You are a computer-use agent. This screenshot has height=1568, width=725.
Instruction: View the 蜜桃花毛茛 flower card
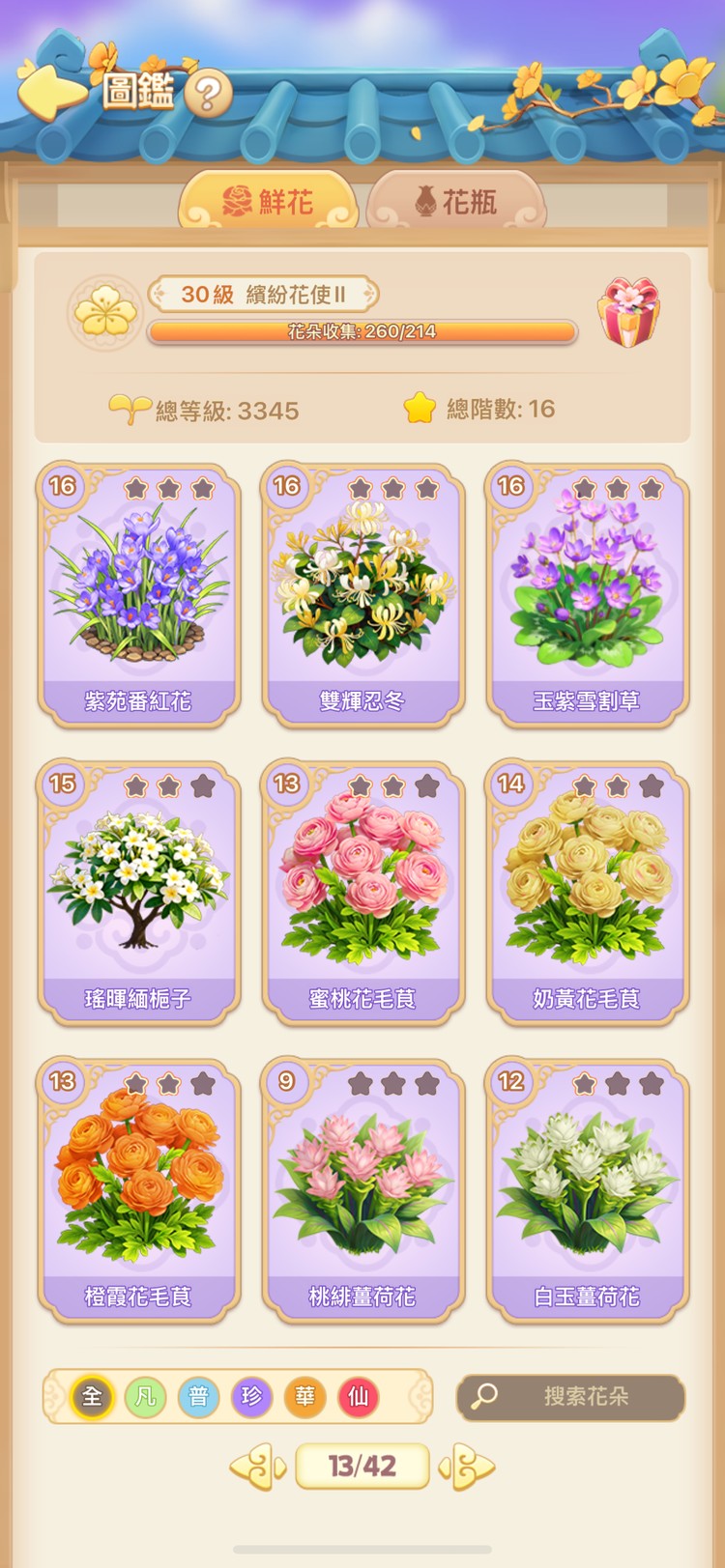[x=362, y=892]
